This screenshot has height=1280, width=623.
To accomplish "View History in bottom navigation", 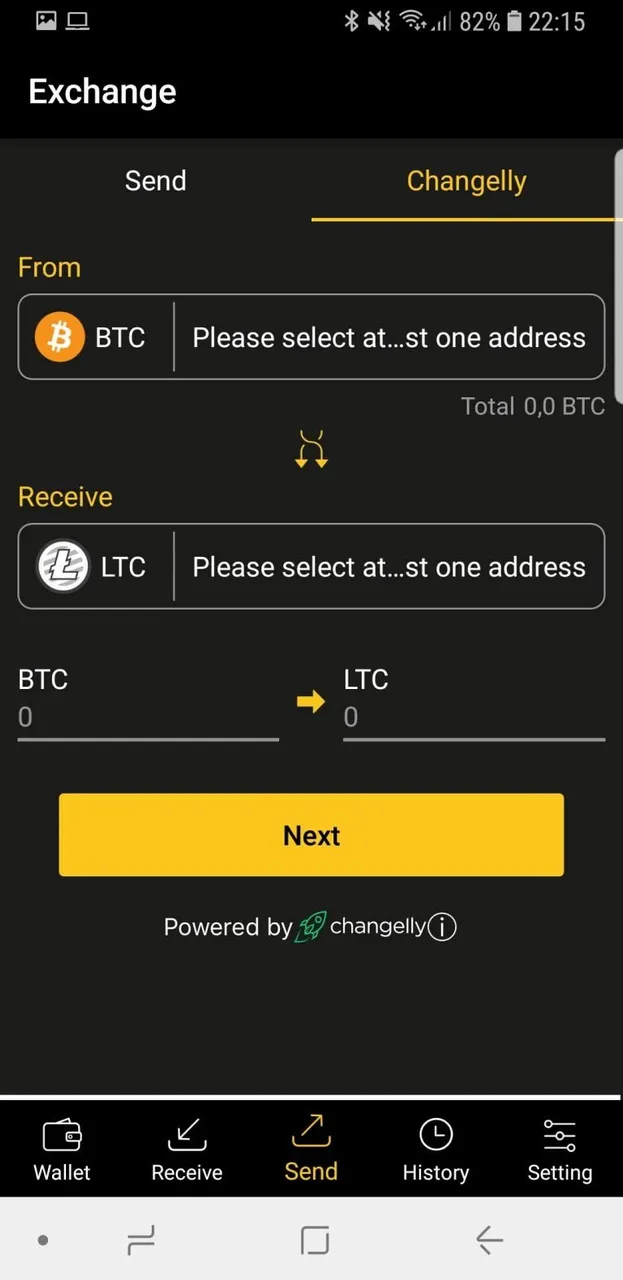I will click(x=435, y=1150).
